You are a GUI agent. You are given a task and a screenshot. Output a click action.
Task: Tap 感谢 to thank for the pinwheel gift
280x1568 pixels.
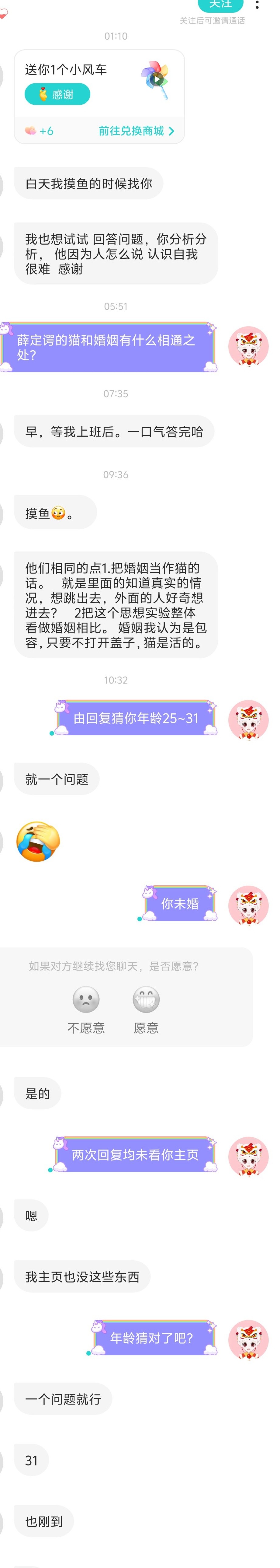click(57, 94)
